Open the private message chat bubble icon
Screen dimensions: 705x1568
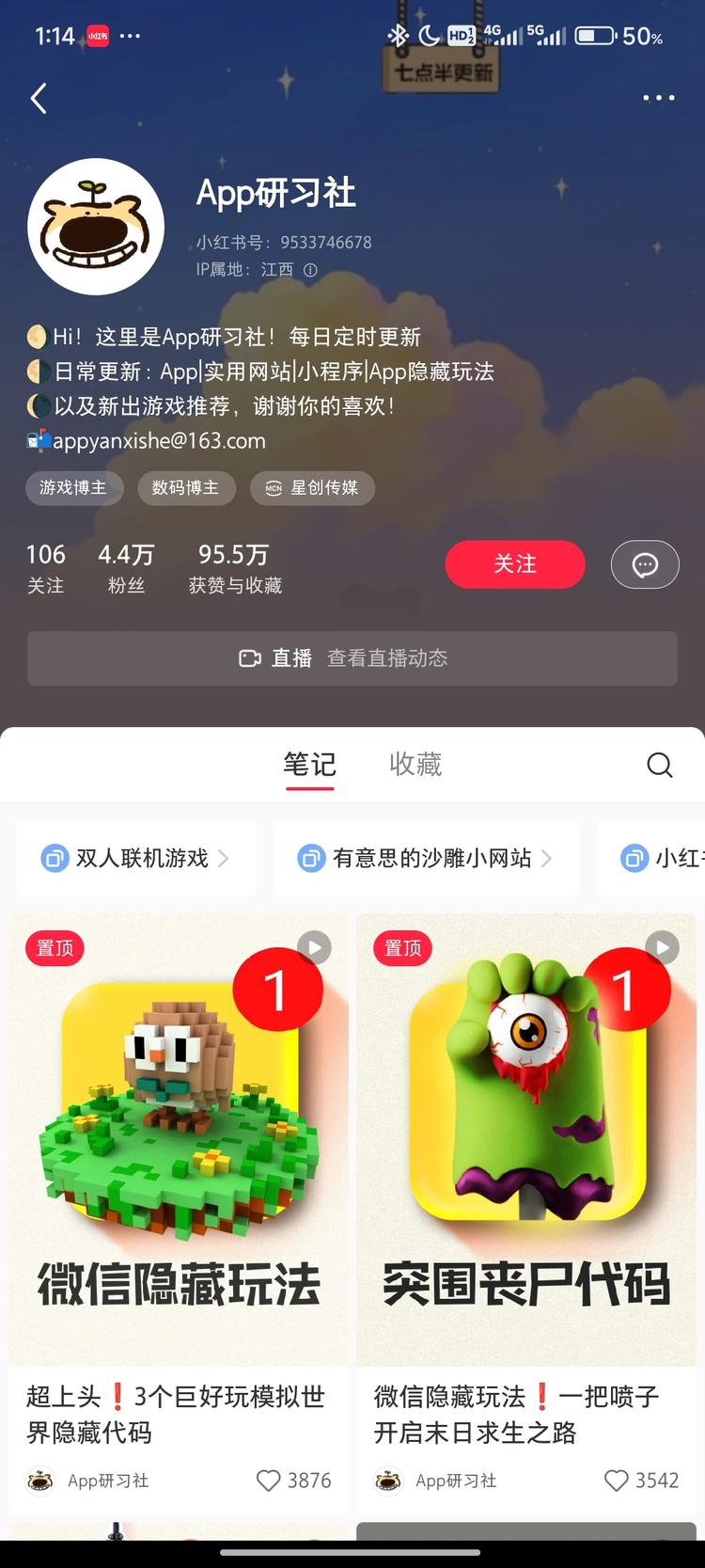[645, 564]
